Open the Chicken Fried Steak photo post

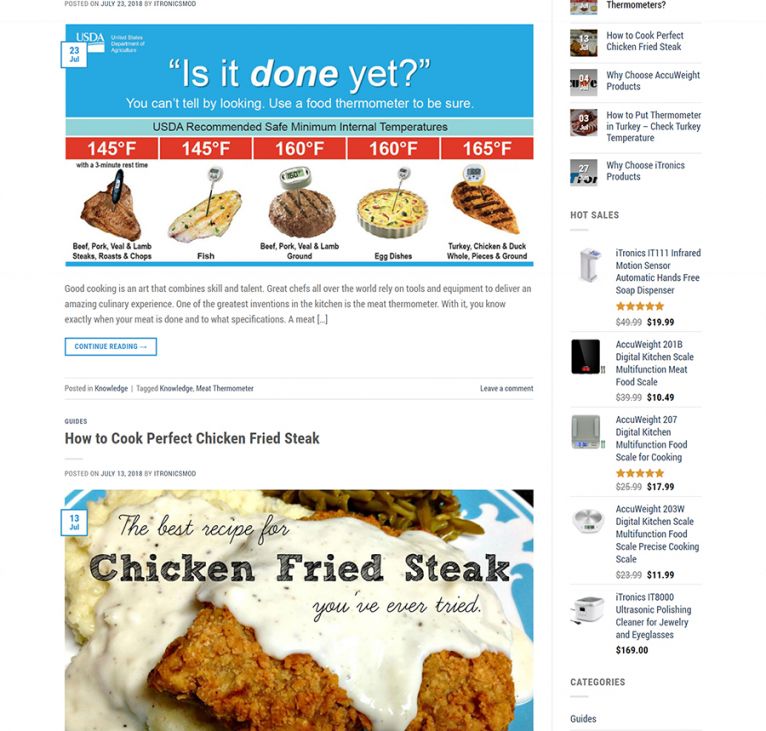[x=298, y=610]
